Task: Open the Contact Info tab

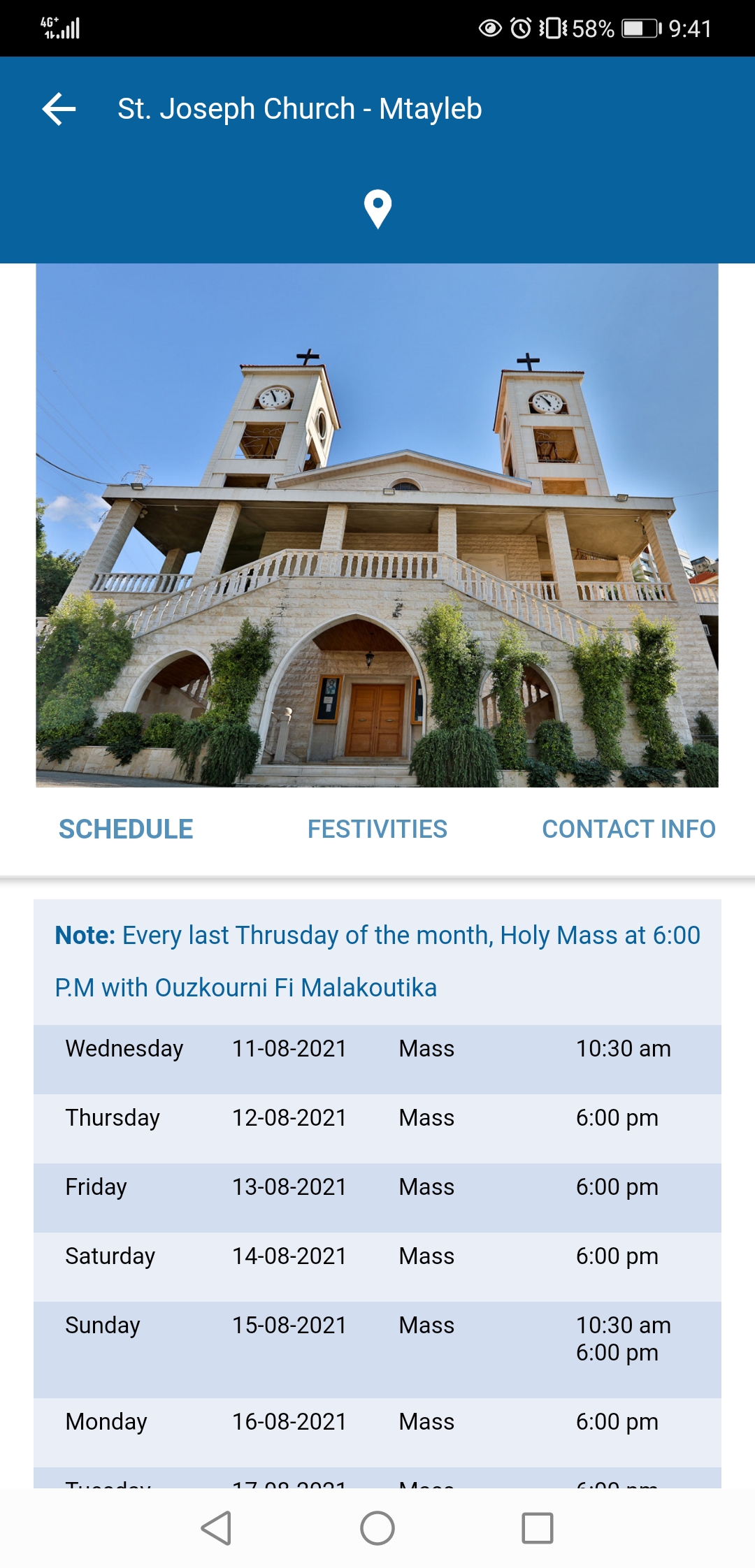Action: tap(628, 829)
